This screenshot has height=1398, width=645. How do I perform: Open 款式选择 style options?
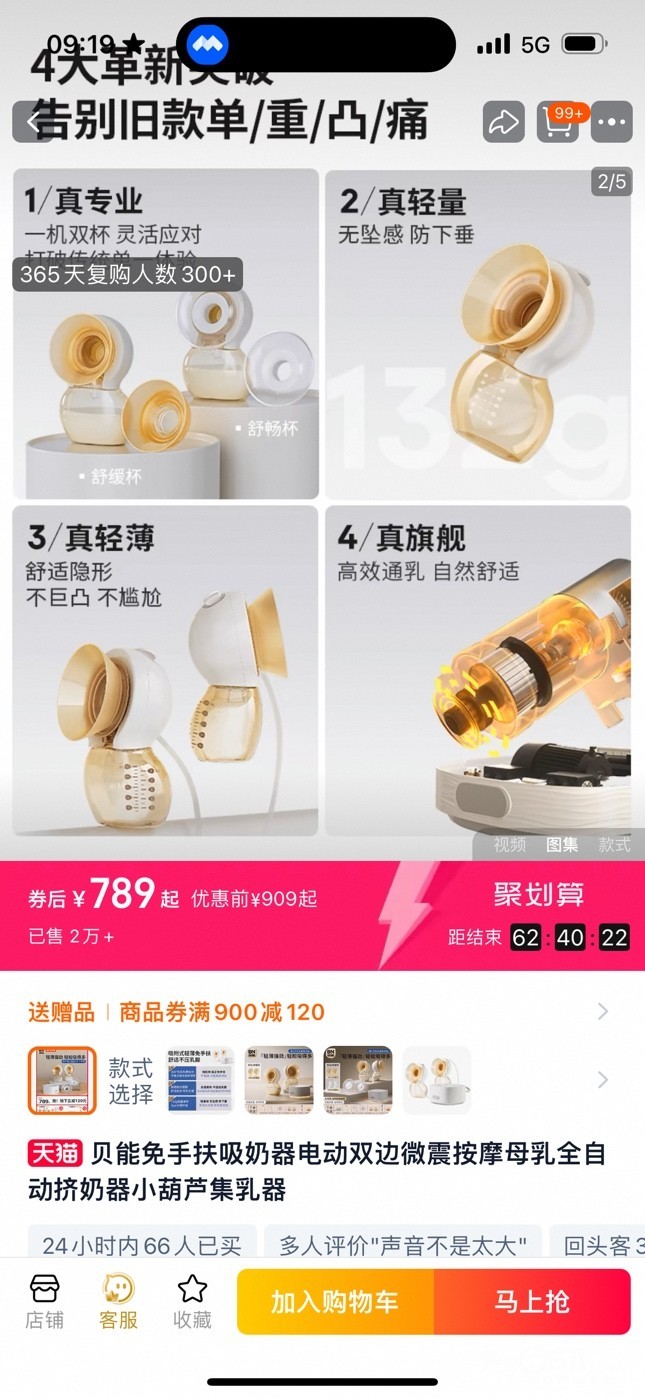(x=131, y=1080)
